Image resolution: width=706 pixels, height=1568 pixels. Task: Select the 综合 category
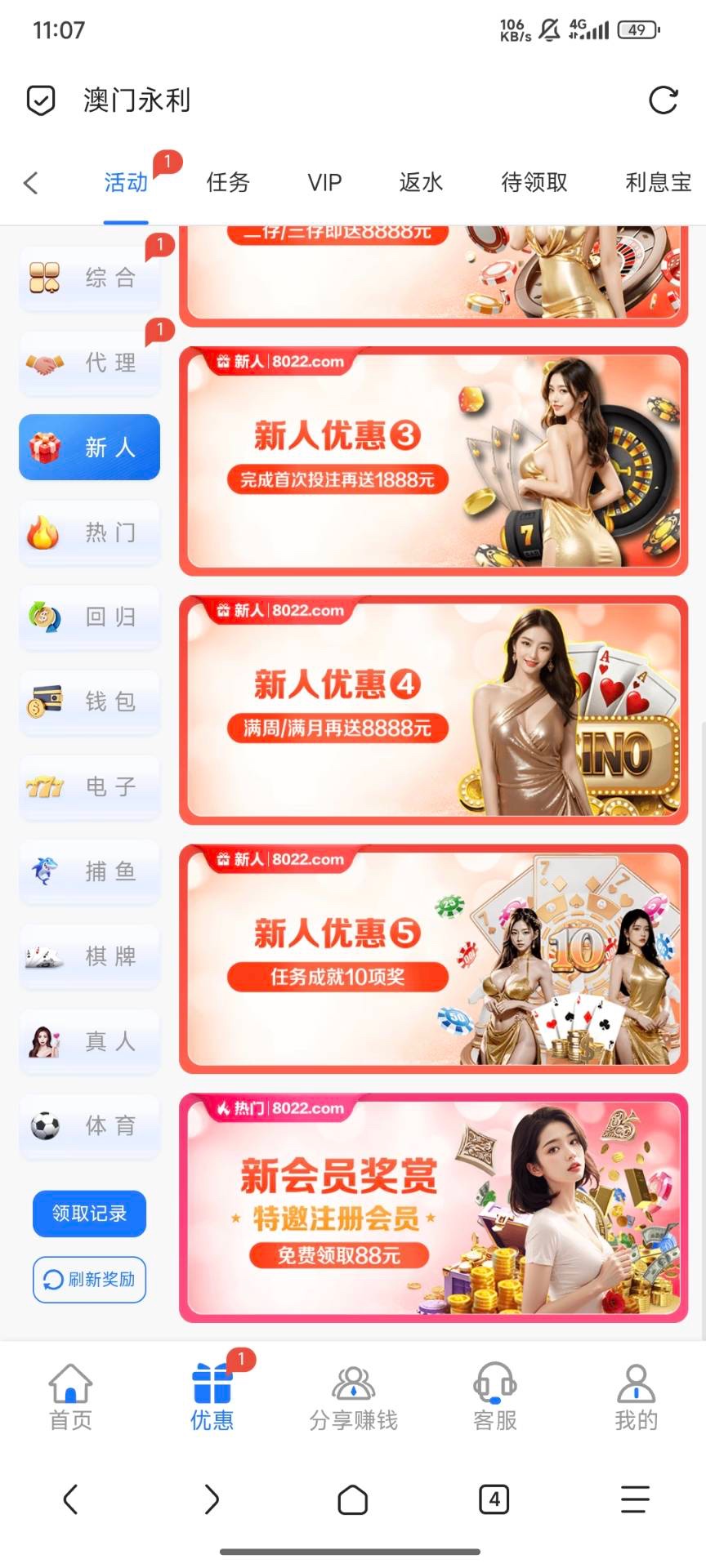(90, 278)
